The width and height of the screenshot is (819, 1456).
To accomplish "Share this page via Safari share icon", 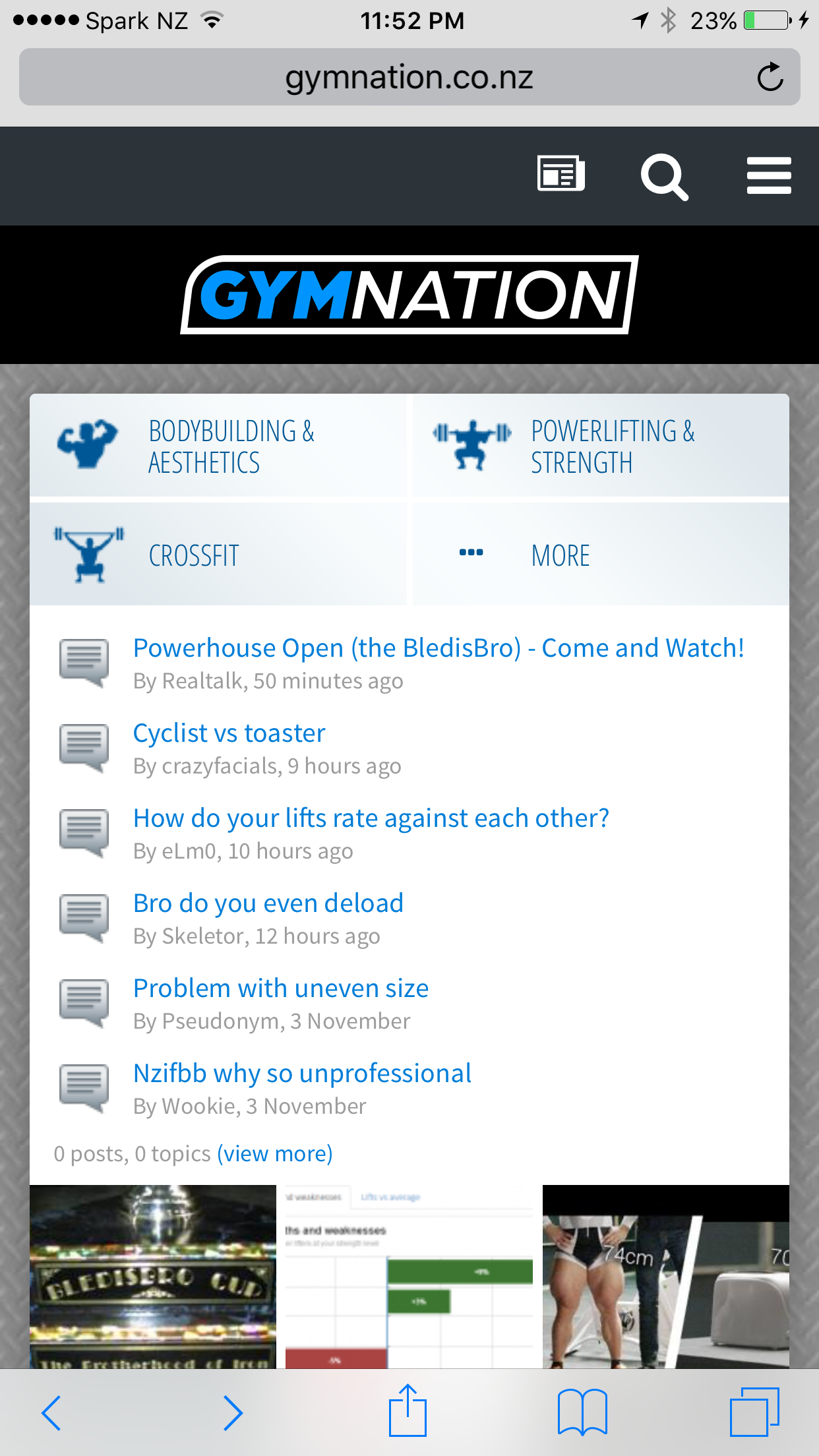I will [x=408, y=1411].
